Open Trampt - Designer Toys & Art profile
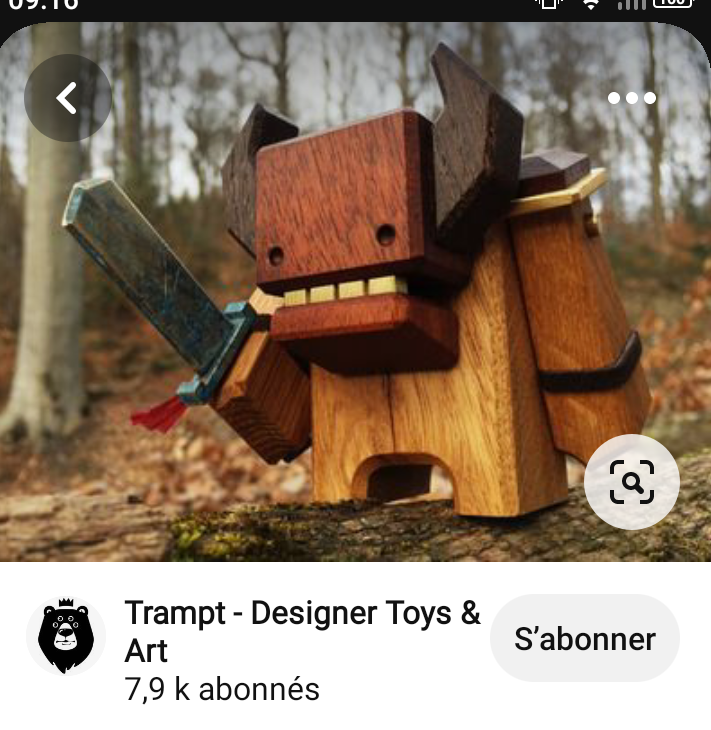This screenshot has width=711, height=730. point(302,632)
